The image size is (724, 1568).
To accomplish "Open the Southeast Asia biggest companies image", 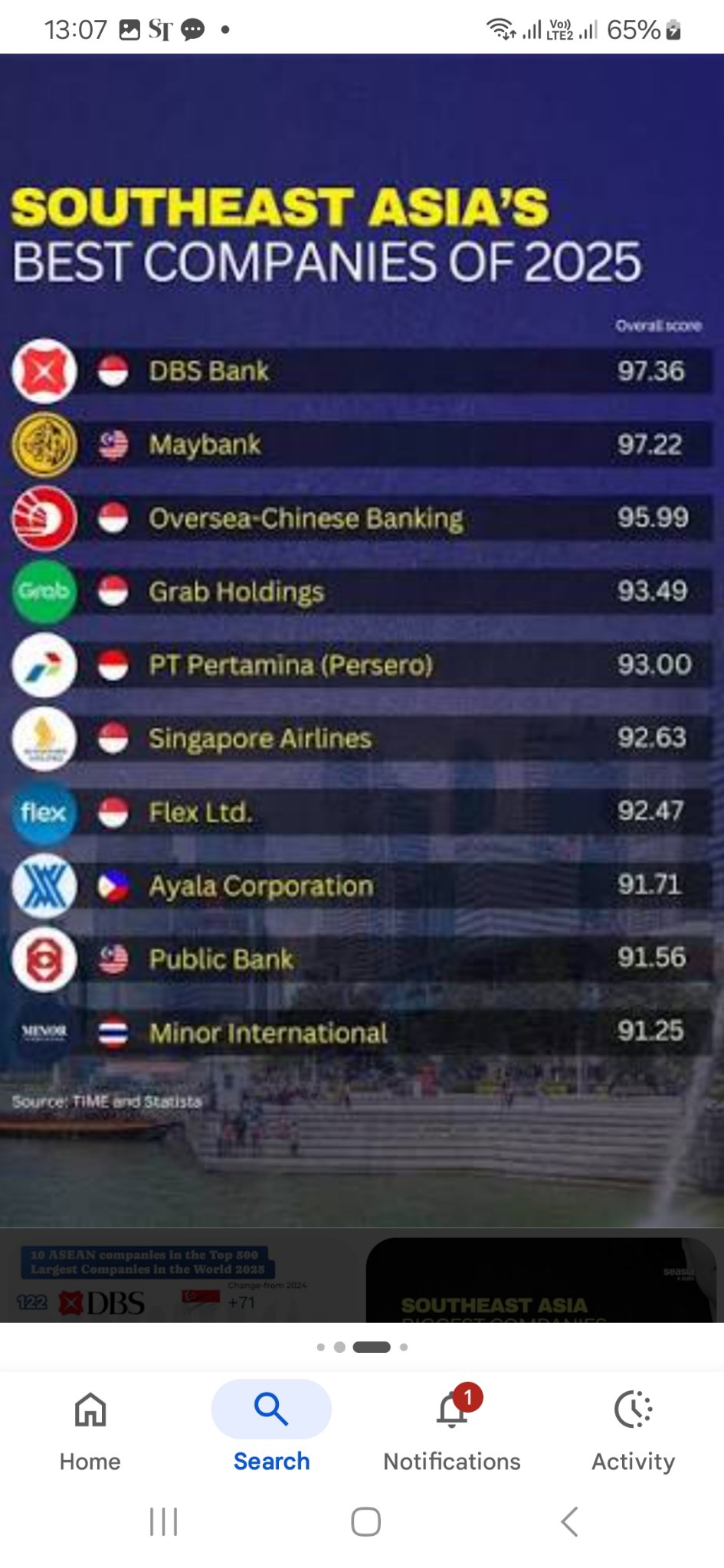I will pyautogui.click(x=541, y=1279).
